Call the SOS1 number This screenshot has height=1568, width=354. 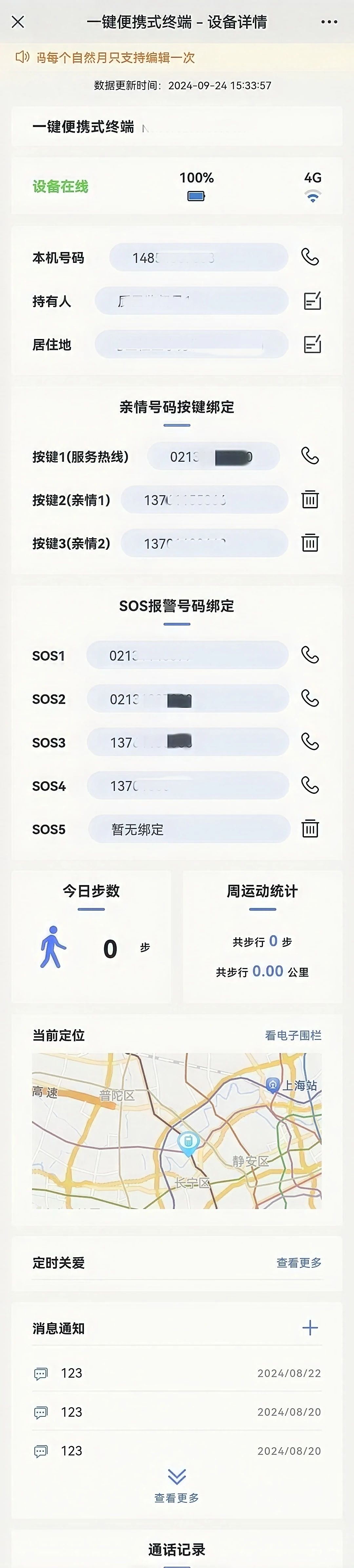pyautogui.click(x=310, y=655)
